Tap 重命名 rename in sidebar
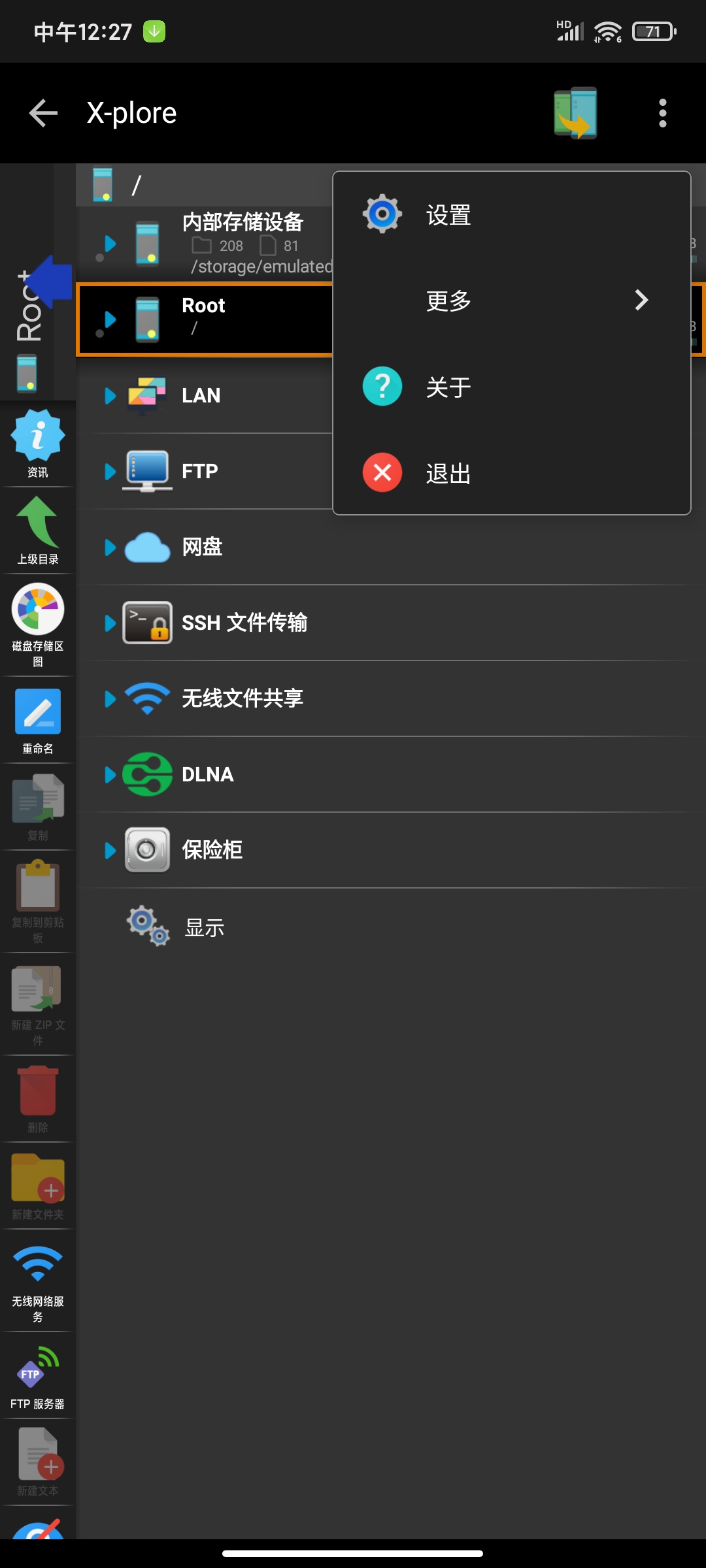 click(x=38, y=719)
